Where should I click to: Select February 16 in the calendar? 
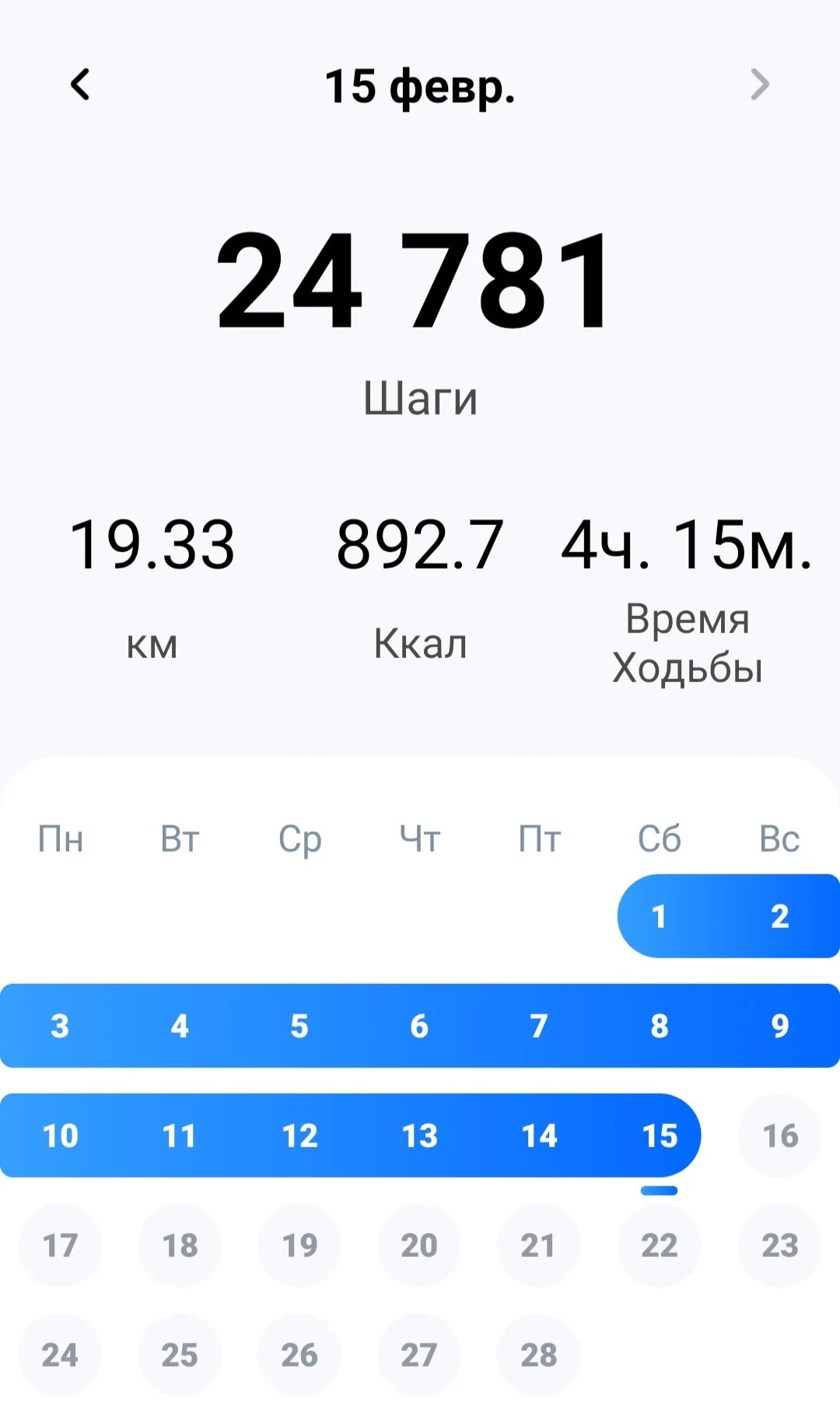pyautogui.click(x=779, y=1136)
